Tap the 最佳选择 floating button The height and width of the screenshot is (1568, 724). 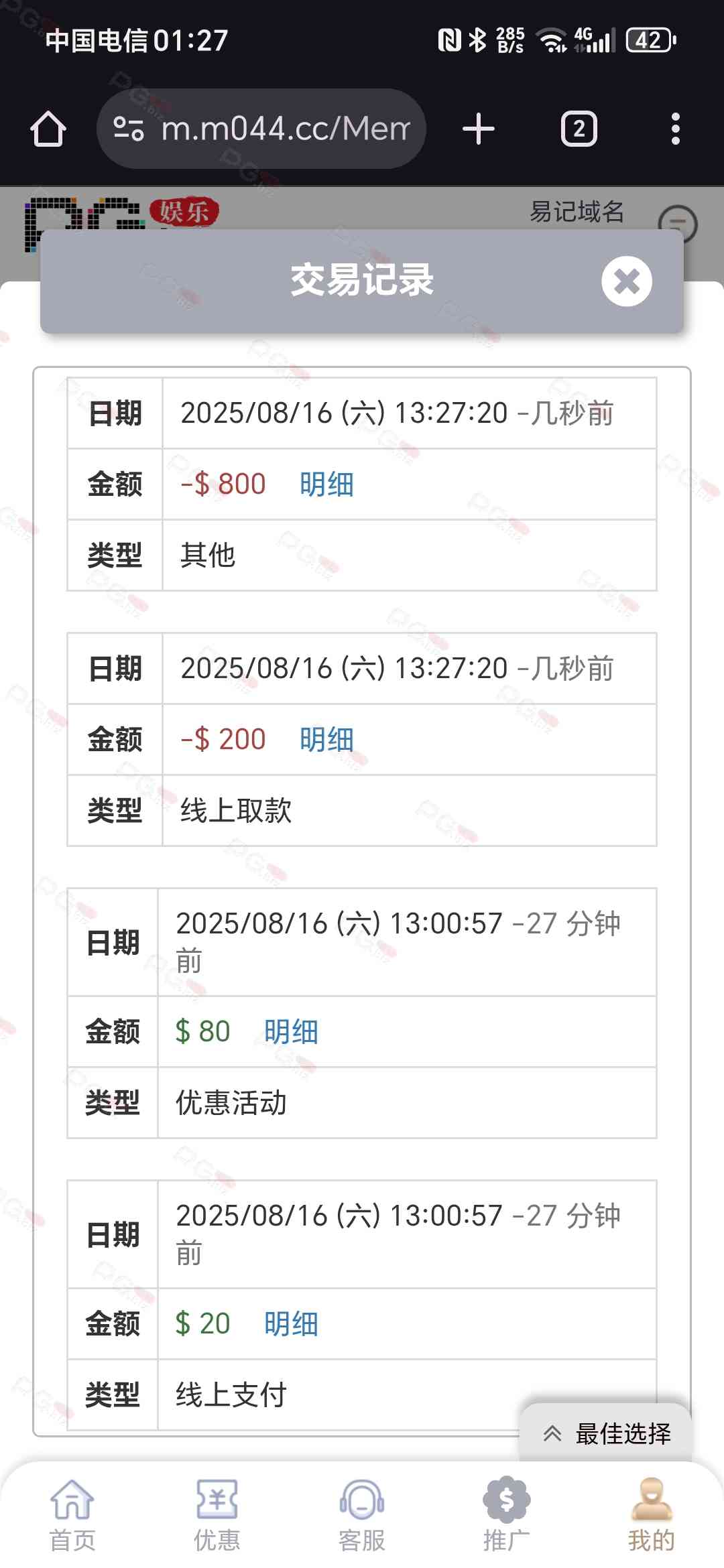pyautogui.click(x=606, y=1434)
